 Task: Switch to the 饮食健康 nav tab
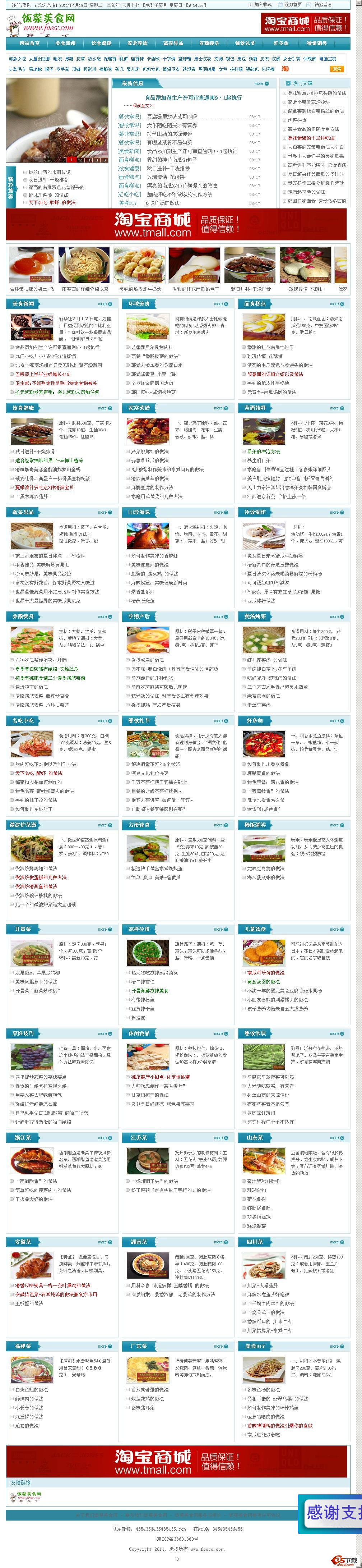[x=101, y=43]
